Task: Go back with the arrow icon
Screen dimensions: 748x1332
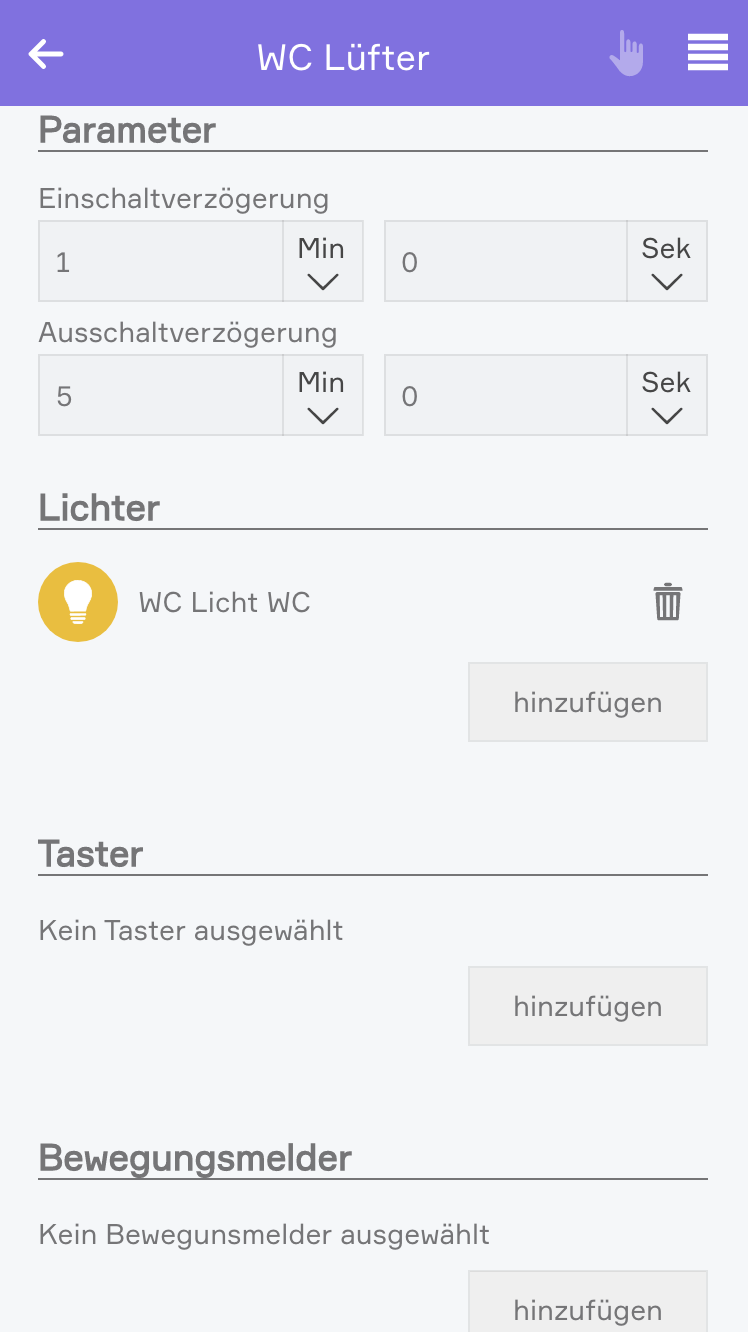Action: coord(46,54)
